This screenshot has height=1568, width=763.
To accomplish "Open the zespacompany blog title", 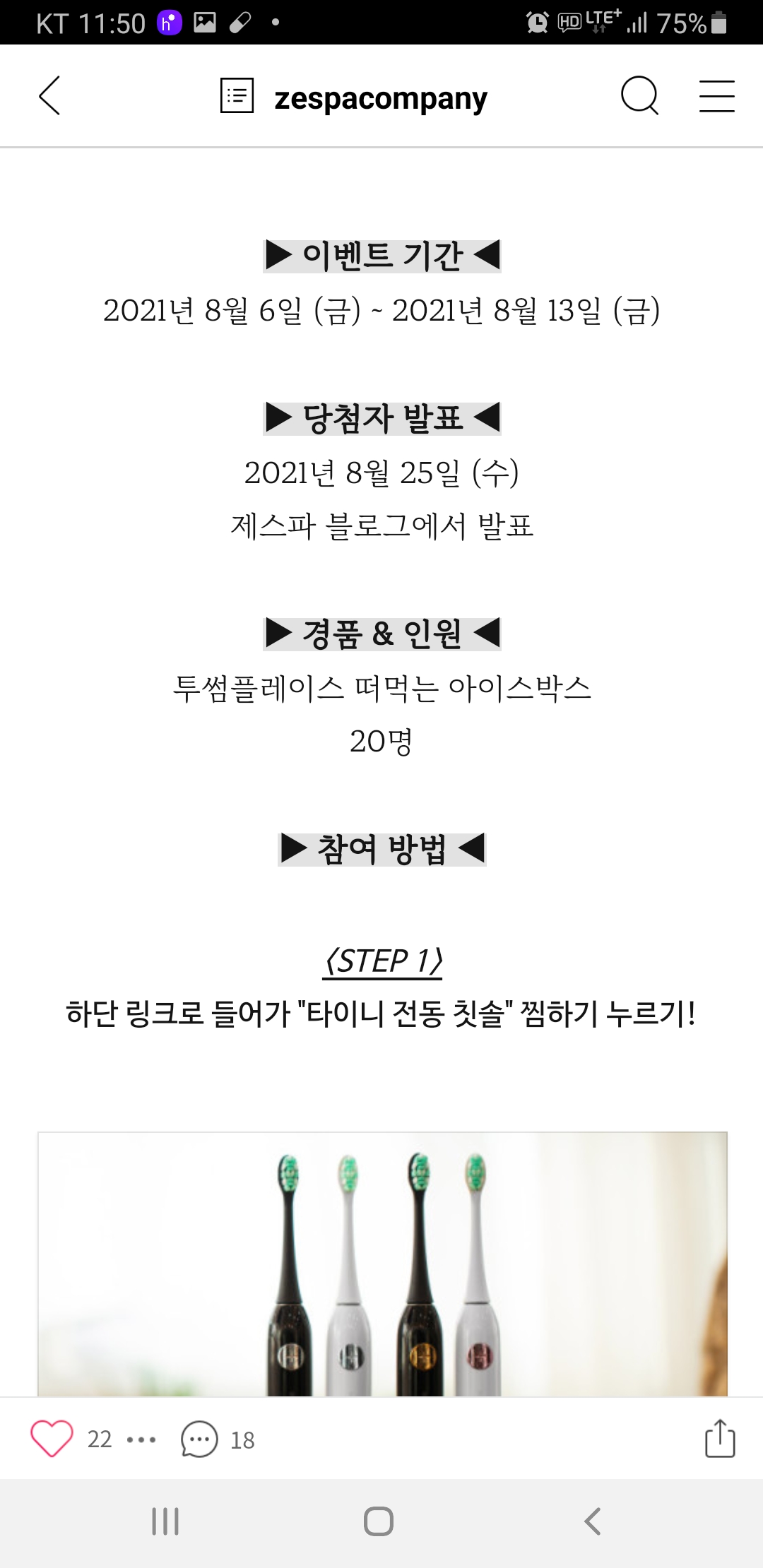I will pyautogui.click(x=380, y=97).
